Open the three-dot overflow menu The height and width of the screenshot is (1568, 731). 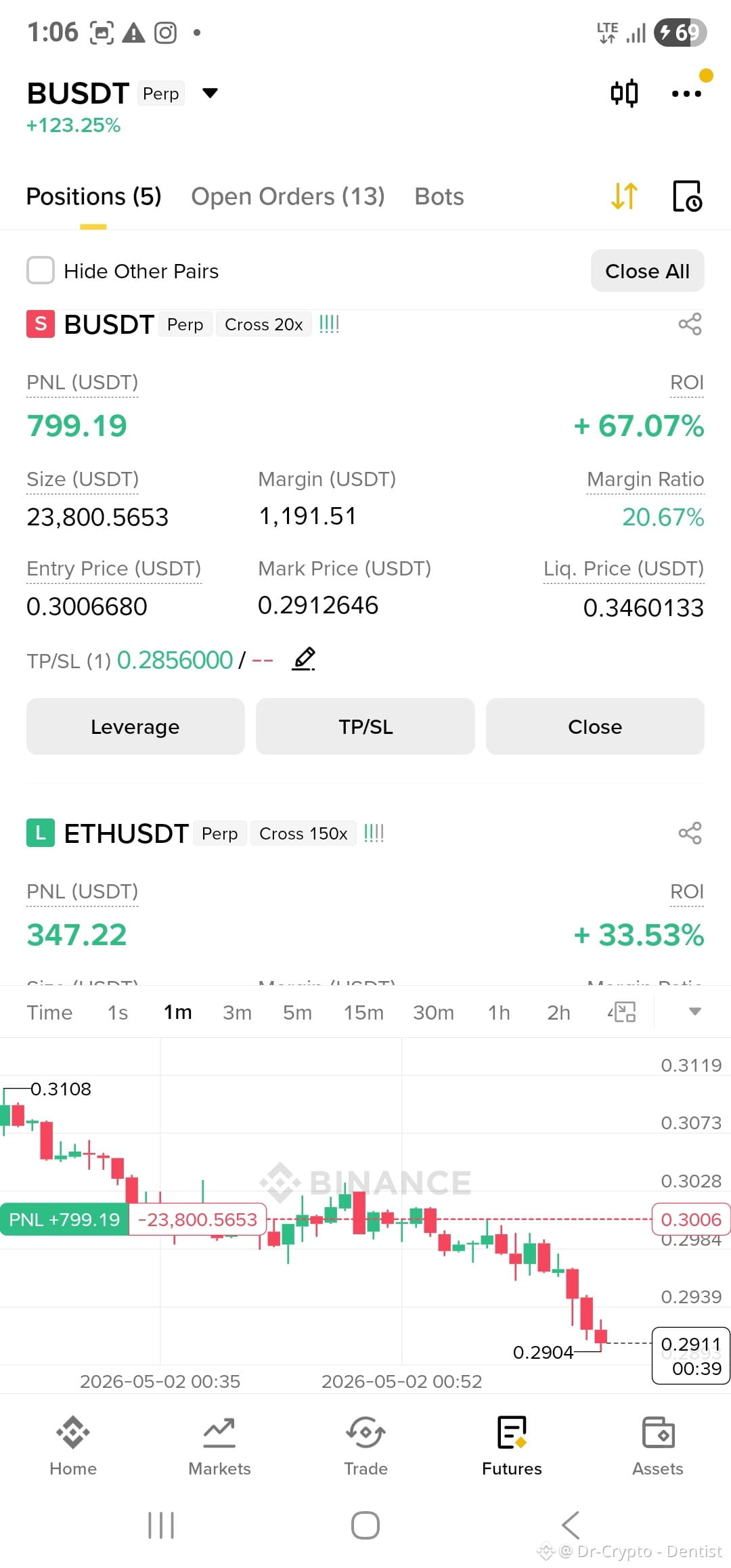pos(686,93)
